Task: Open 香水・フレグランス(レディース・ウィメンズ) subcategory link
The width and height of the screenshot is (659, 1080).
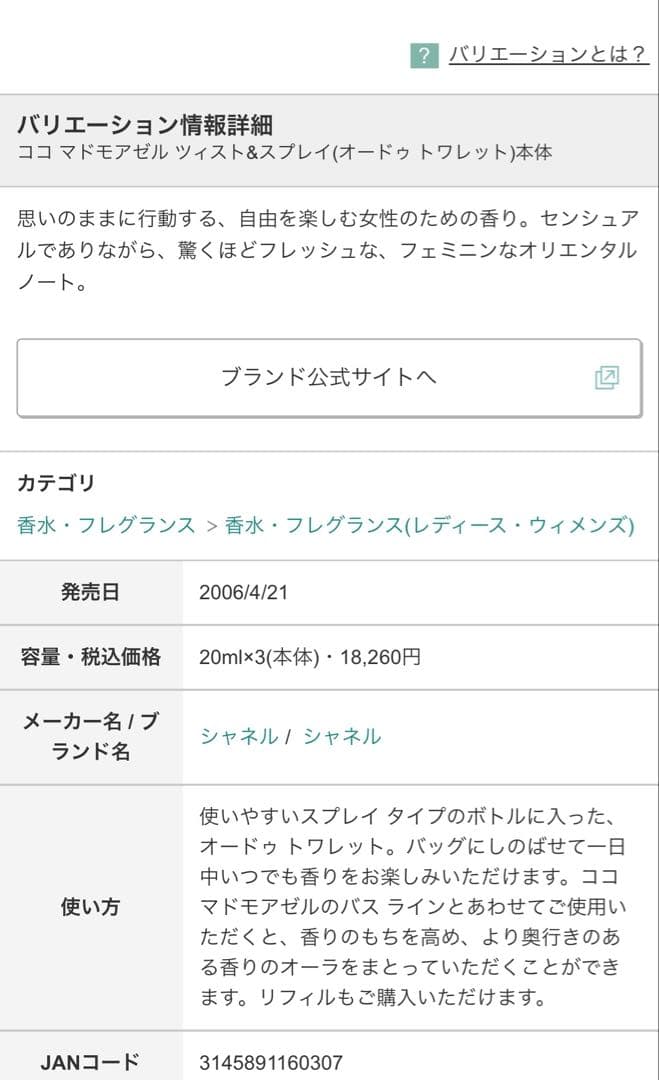Action: [x=430, y=525]
